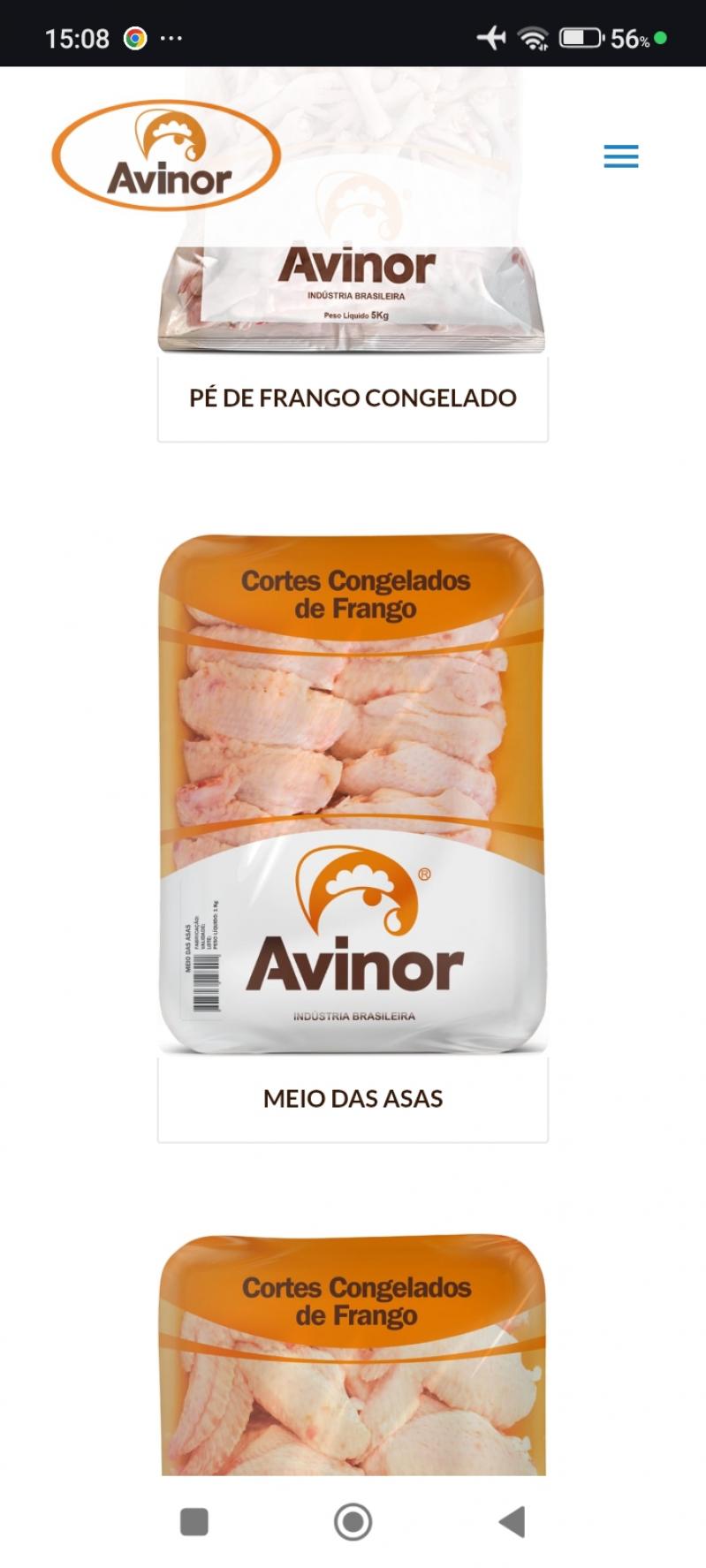Go back using the system back button
The height and width of the screenshot is (1568, 706).
512,1521
